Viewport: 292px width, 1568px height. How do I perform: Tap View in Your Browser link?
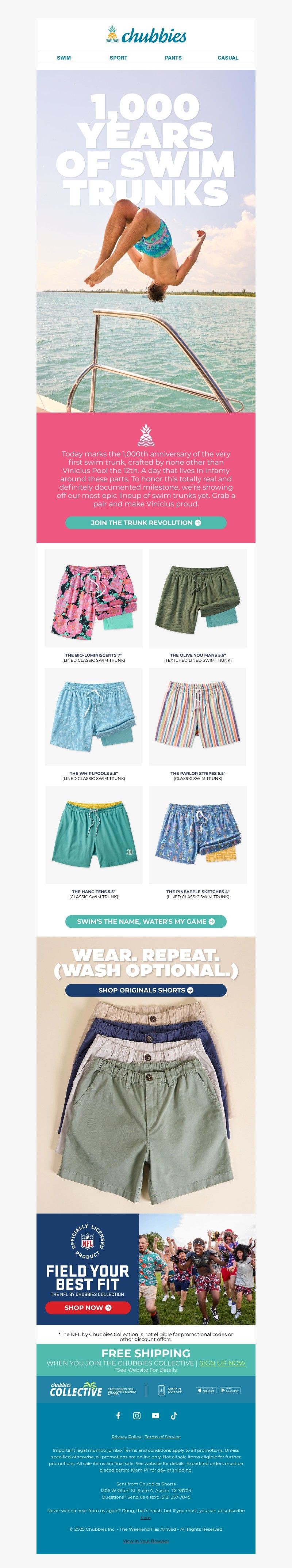[146, 1541]
